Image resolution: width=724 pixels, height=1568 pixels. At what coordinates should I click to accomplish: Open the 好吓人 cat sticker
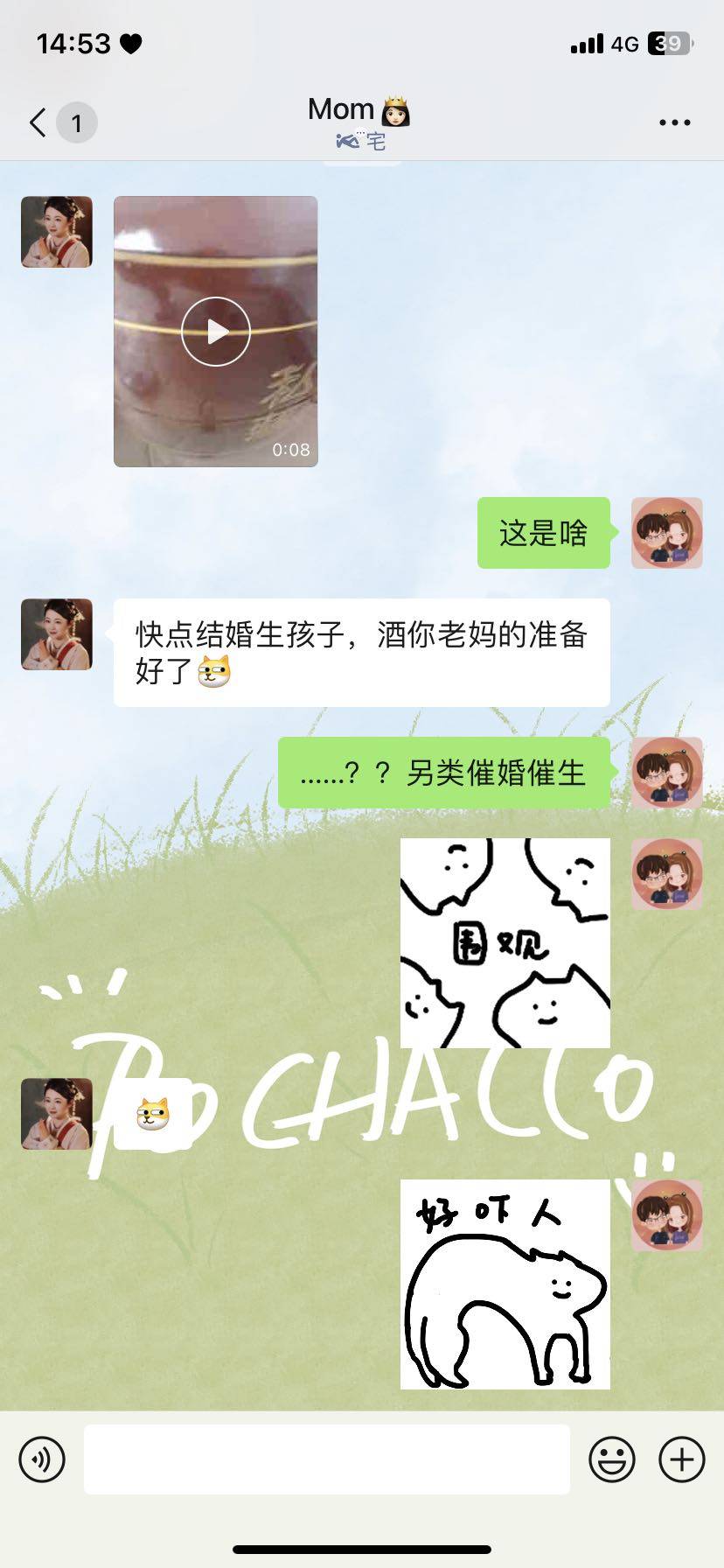point(505,1284)
